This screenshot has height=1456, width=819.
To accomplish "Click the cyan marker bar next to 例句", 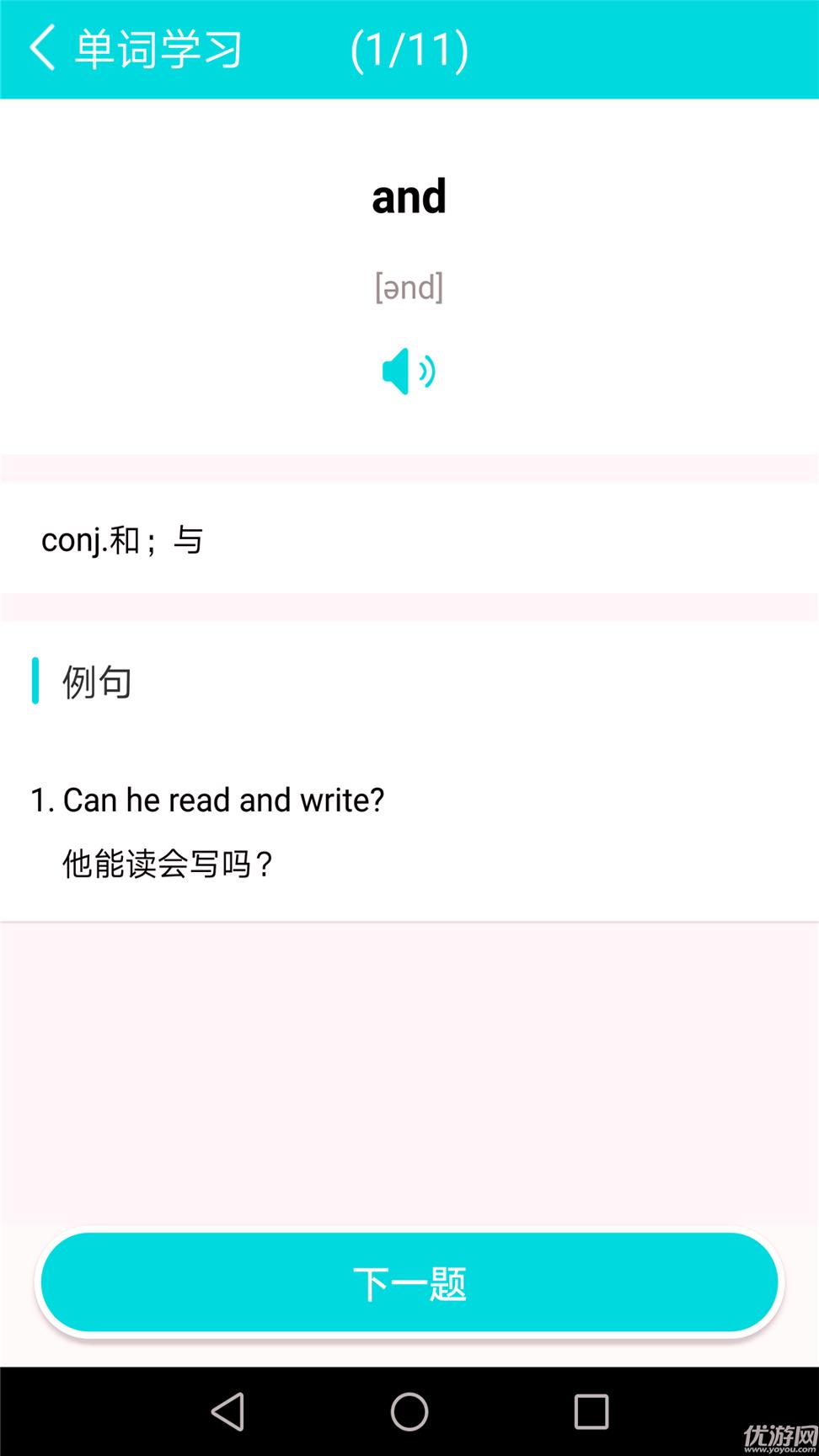I will tap(35, 681).
